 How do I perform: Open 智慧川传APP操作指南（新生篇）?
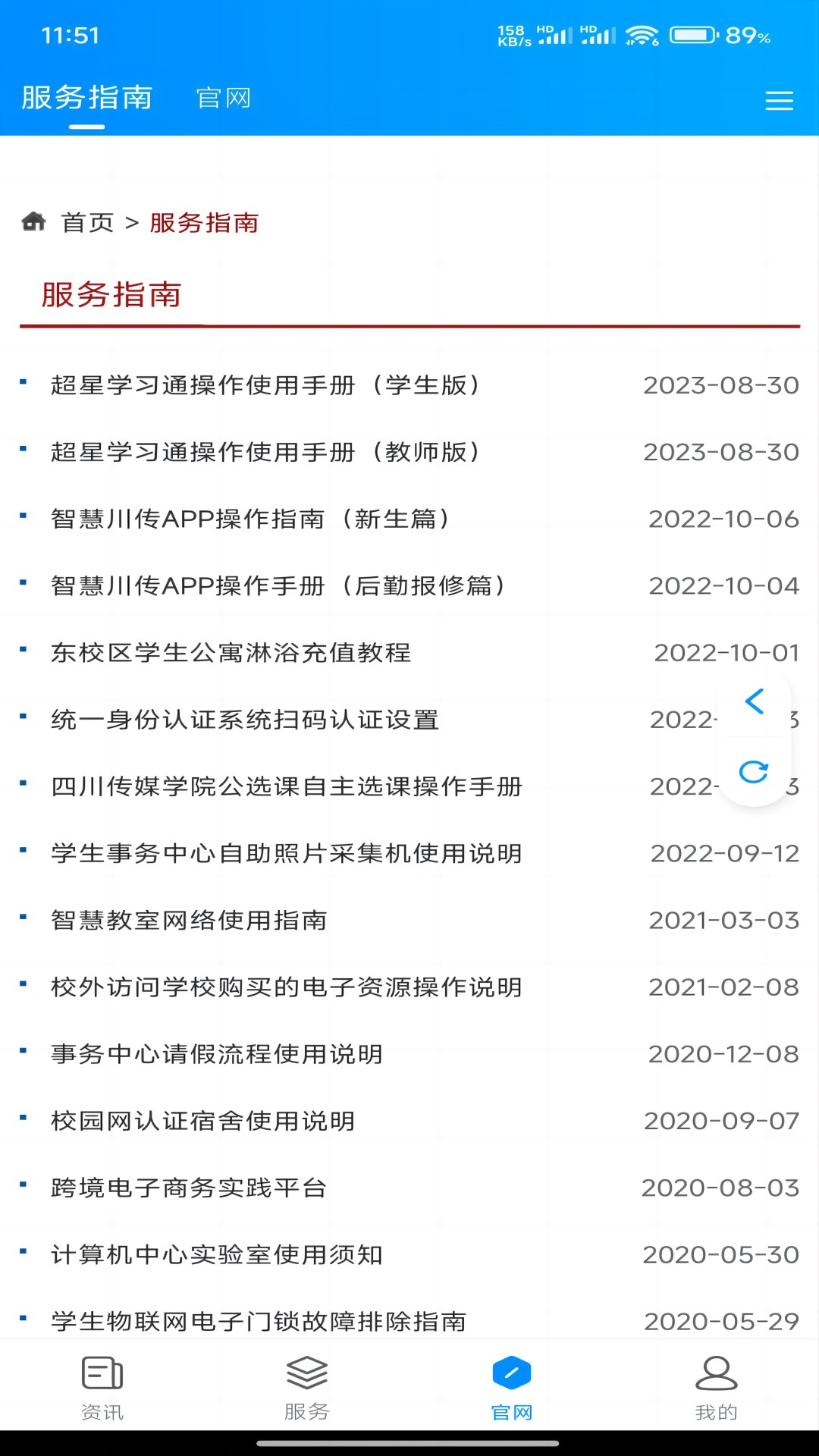coord(250,519)
